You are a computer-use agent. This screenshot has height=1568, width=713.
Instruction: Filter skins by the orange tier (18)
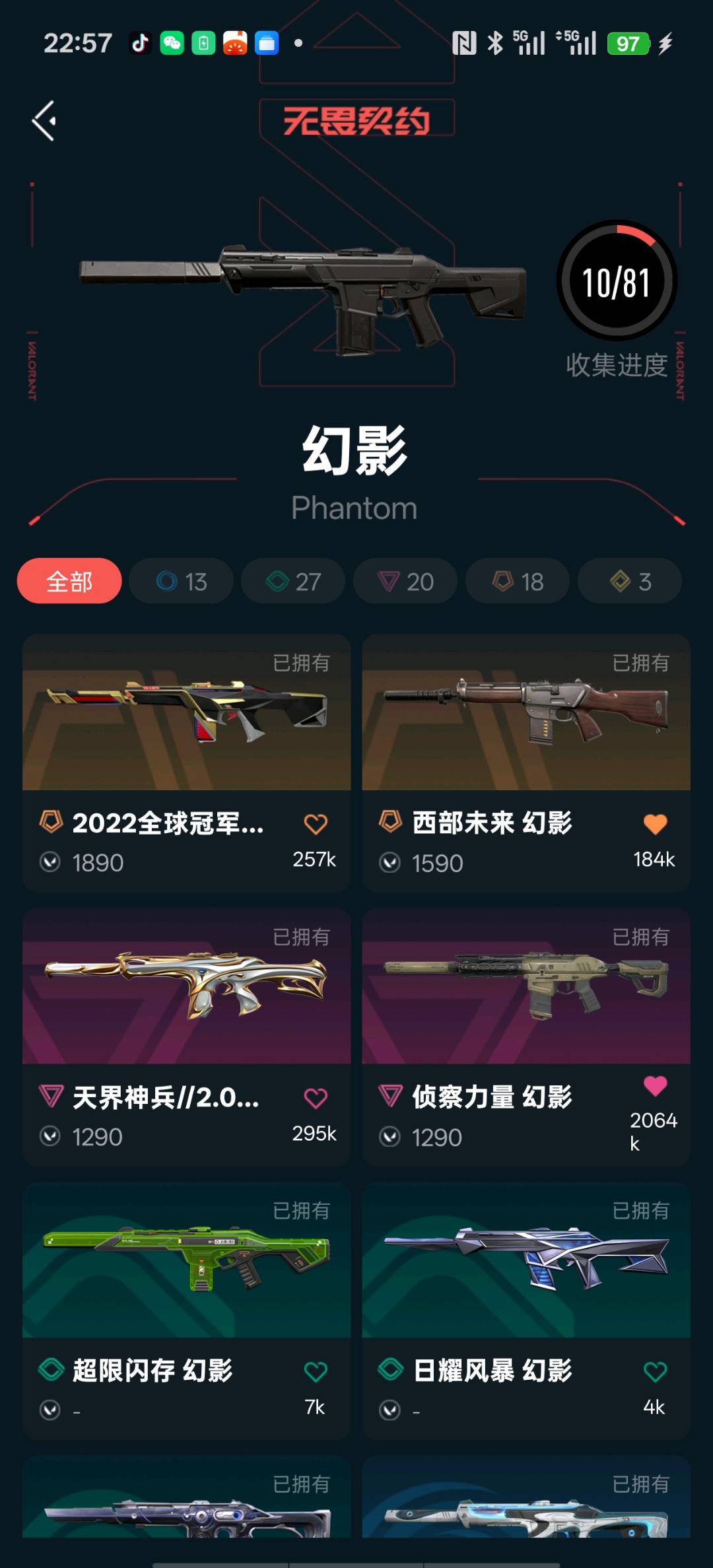[x=518, y=581]
